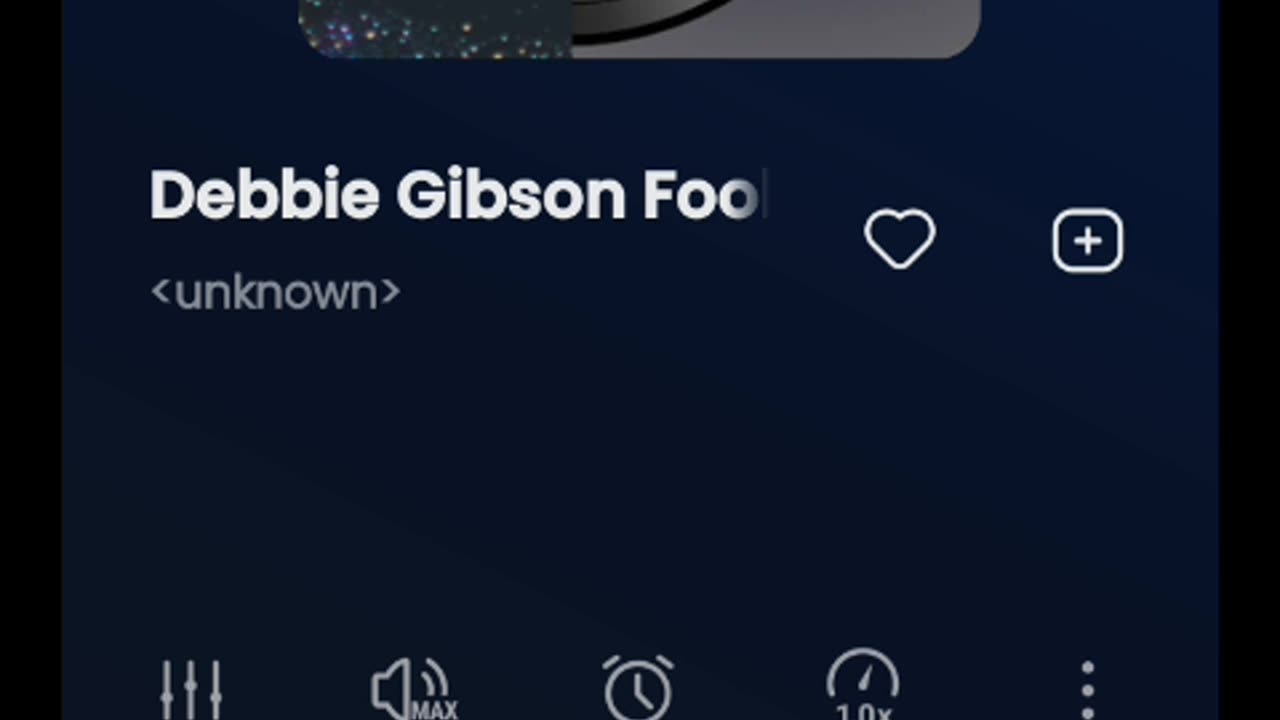
Task: Set a sleep timer
Action: point(638,688)
